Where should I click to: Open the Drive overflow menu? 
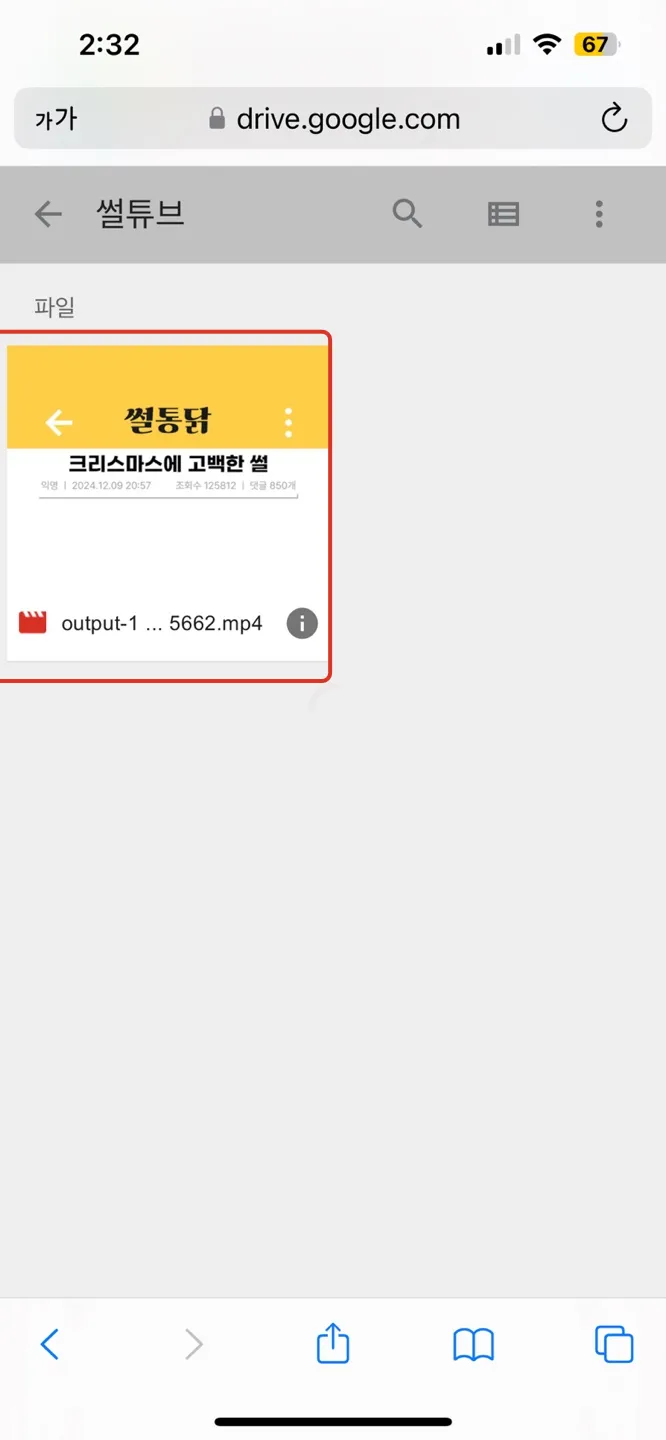[x=599, y=214]
